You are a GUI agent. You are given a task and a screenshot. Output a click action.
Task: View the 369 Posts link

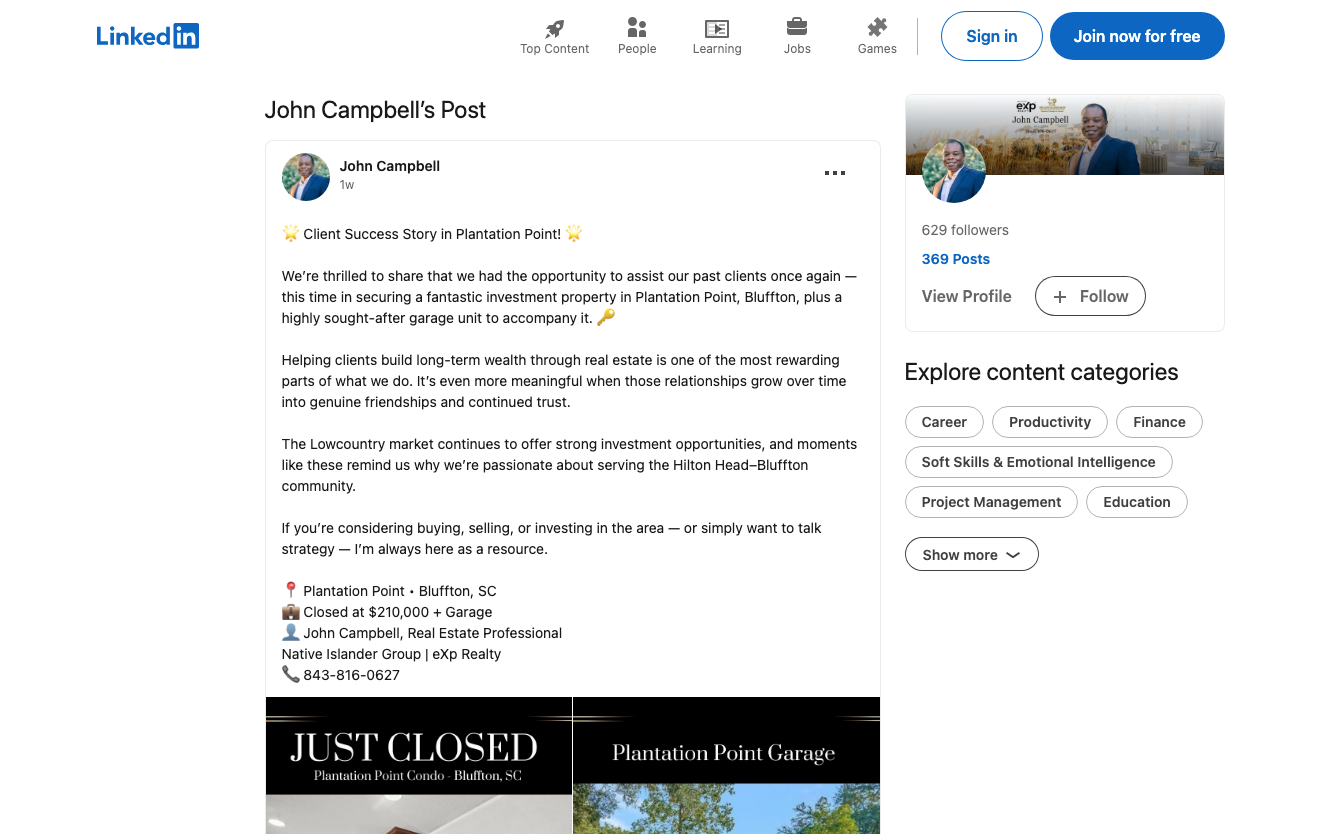(955, 259)
